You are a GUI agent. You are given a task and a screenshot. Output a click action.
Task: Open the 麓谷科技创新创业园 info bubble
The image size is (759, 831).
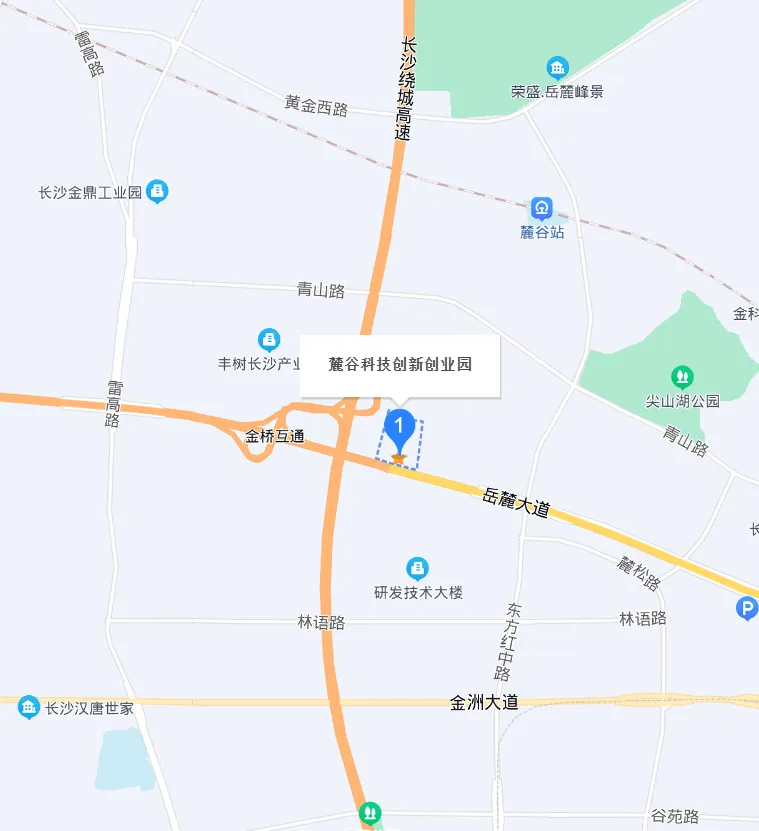[400, 365]
